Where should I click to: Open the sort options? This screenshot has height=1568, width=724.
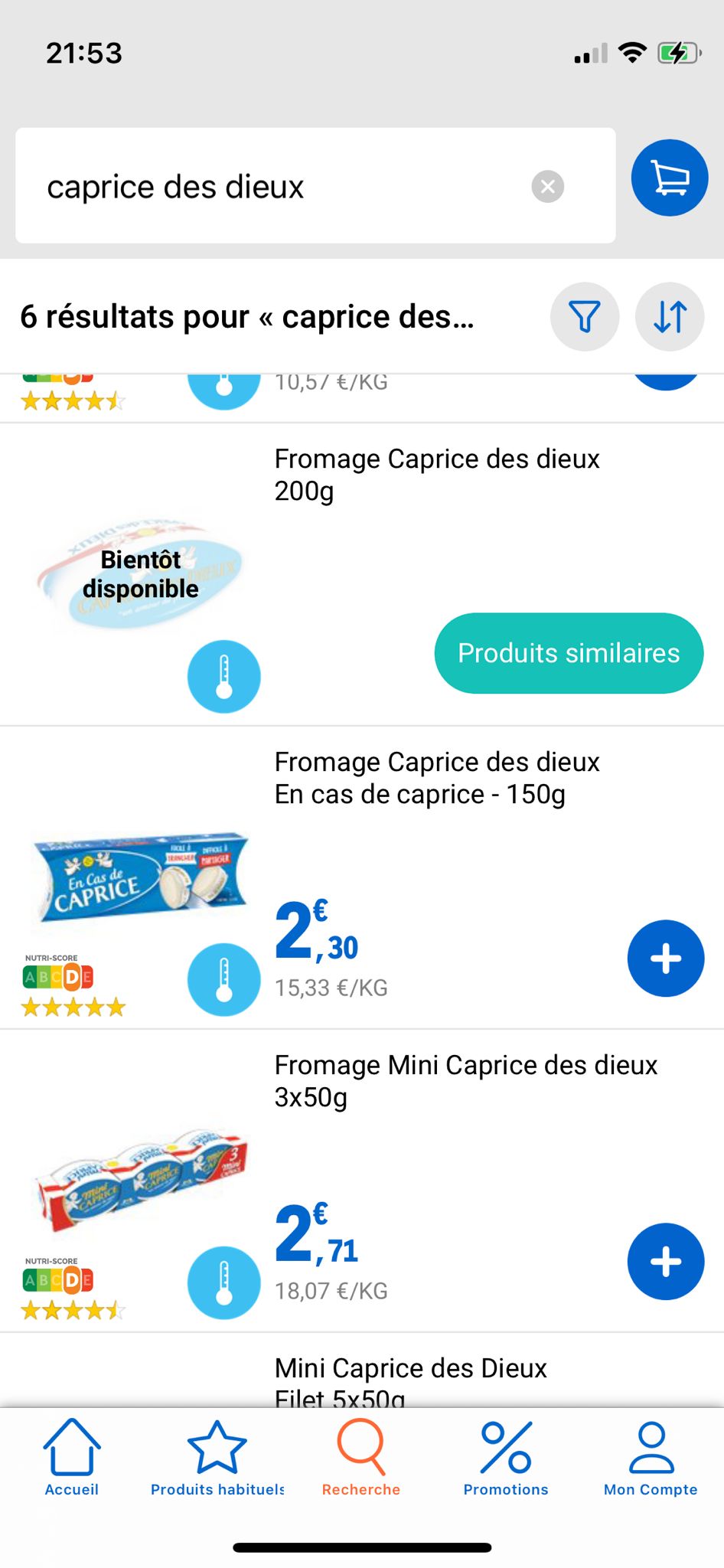(669, 316)
